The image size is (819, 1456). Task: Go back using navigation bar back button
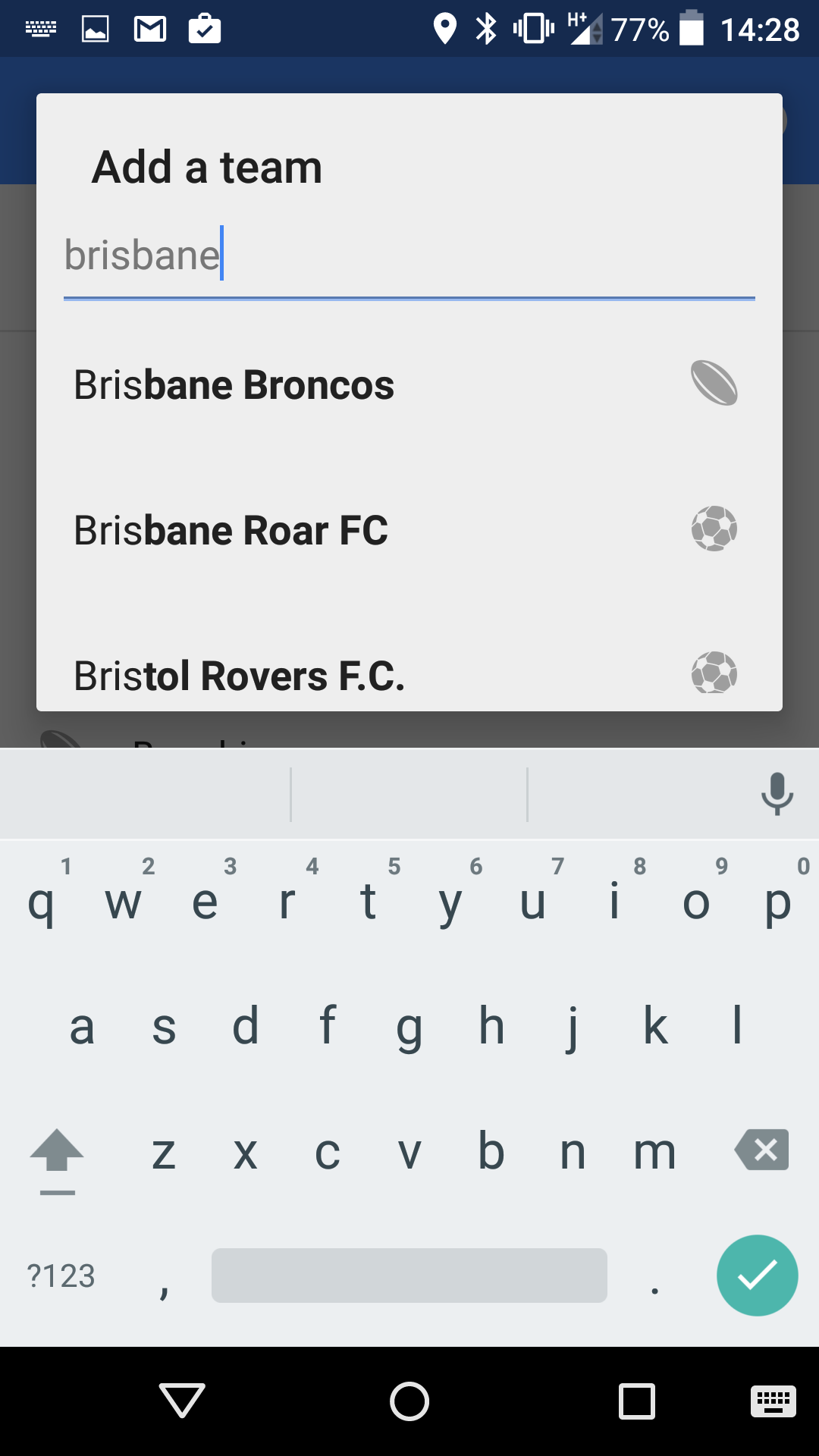click(x=182, y=1400)
